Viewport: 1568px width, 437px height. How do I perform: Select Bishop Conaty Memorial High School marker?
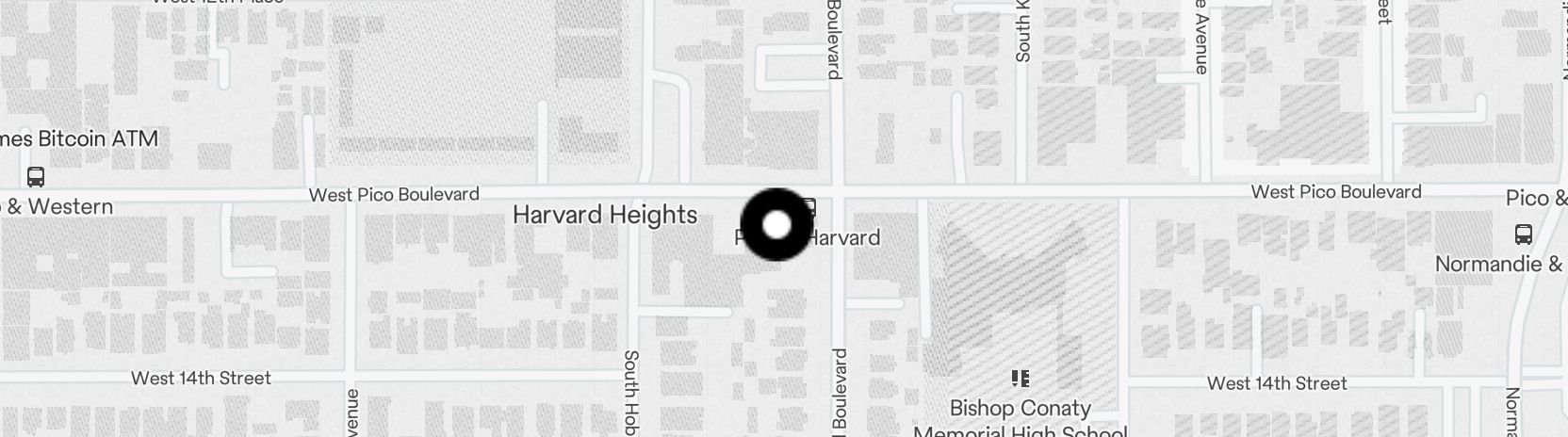pyautogui.click(x=1020, y=379)
